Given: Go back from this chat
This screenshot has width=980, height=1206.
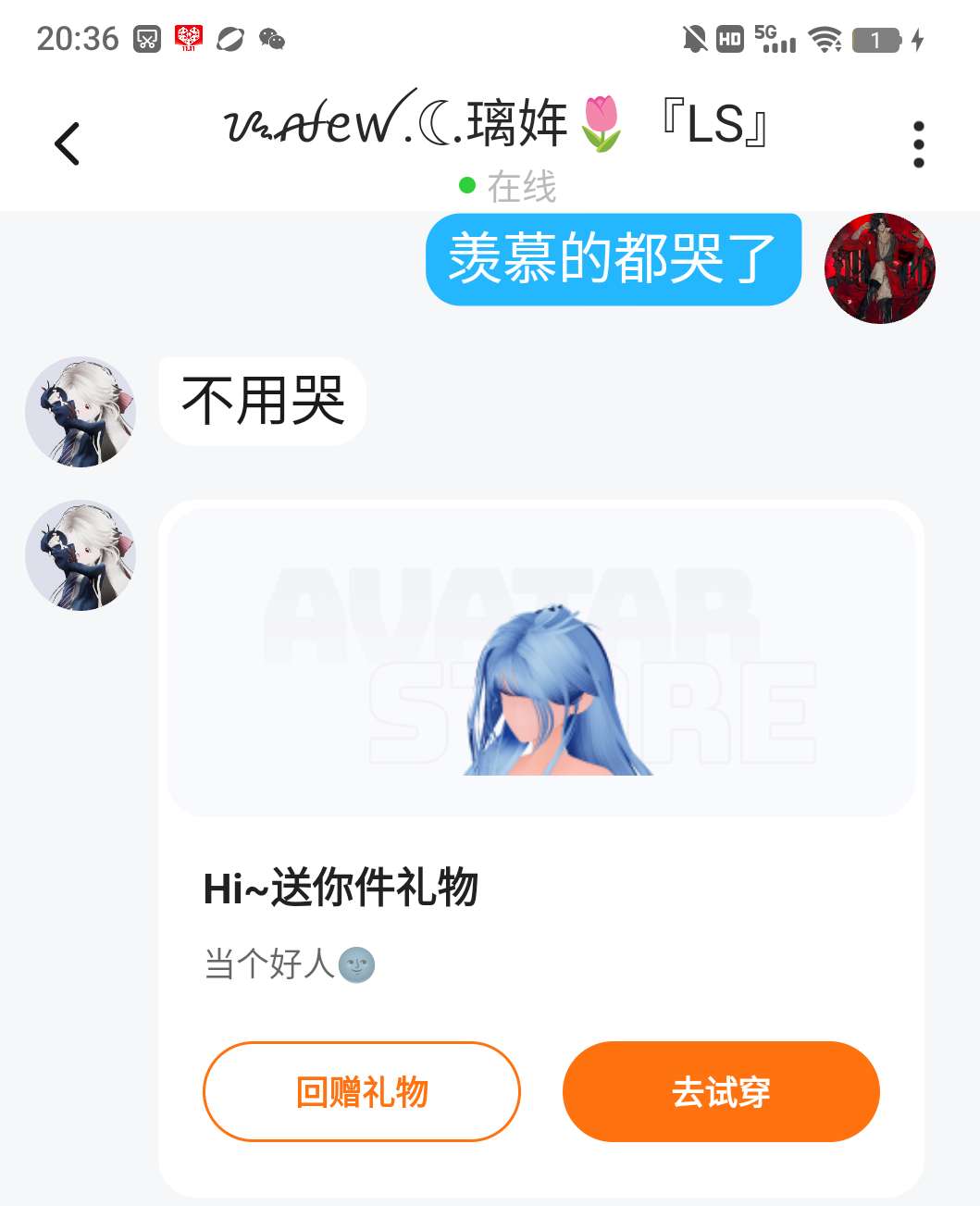Looking at the screenshot, I should click(67, 143).
